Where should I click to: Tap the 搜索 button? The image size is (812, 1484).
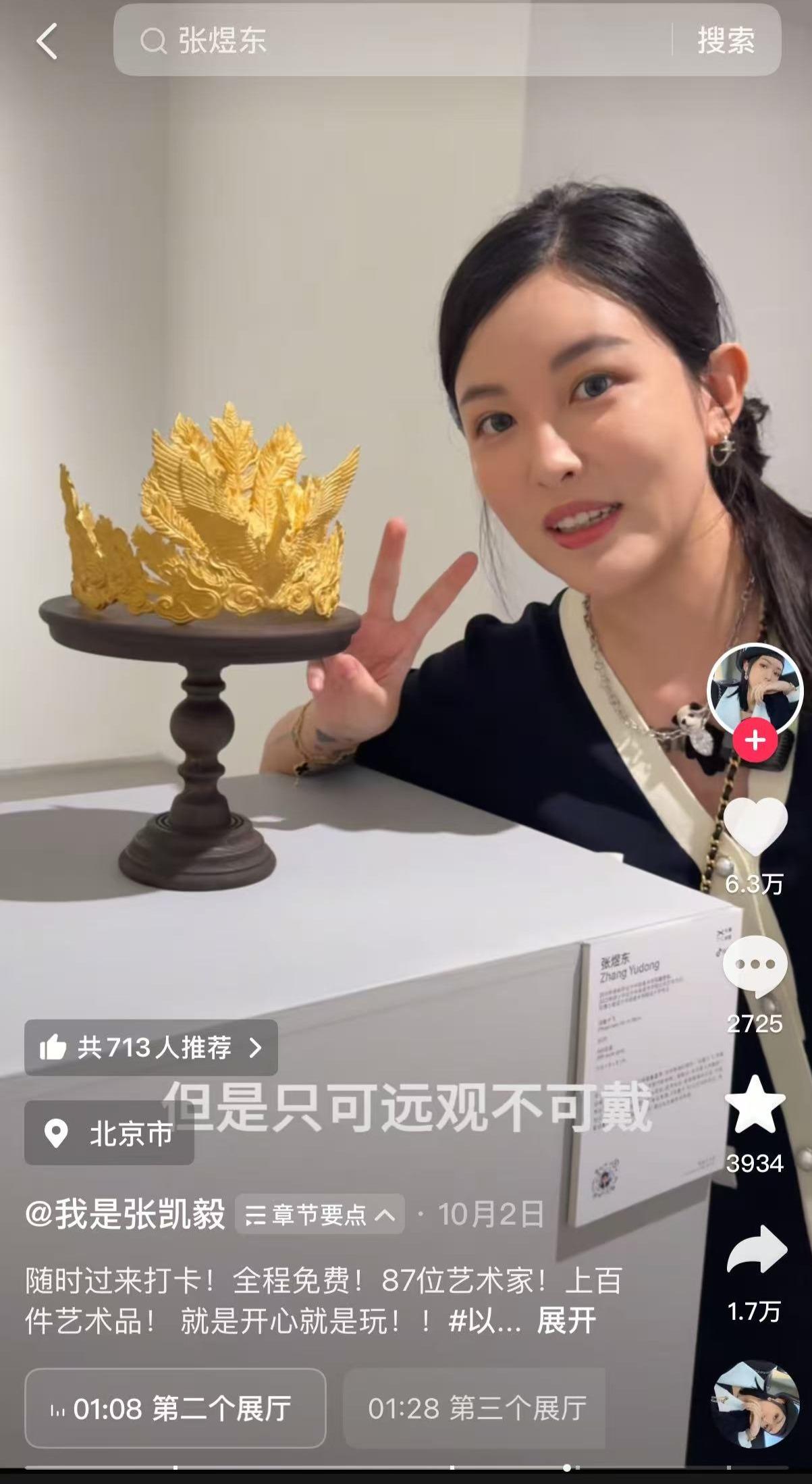(726, 41)
